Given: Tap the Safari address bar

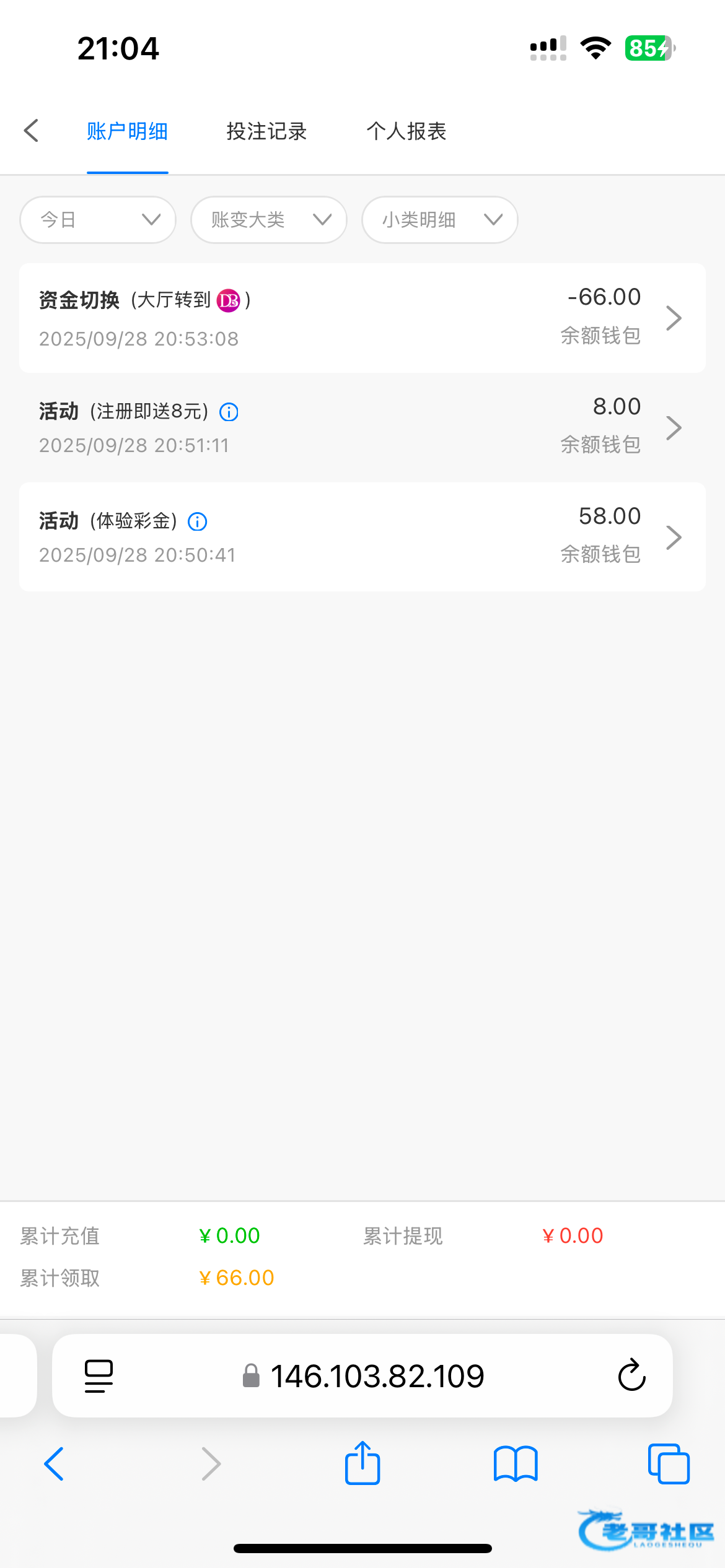Looking at the screenshot, I should pos(377,1376).
